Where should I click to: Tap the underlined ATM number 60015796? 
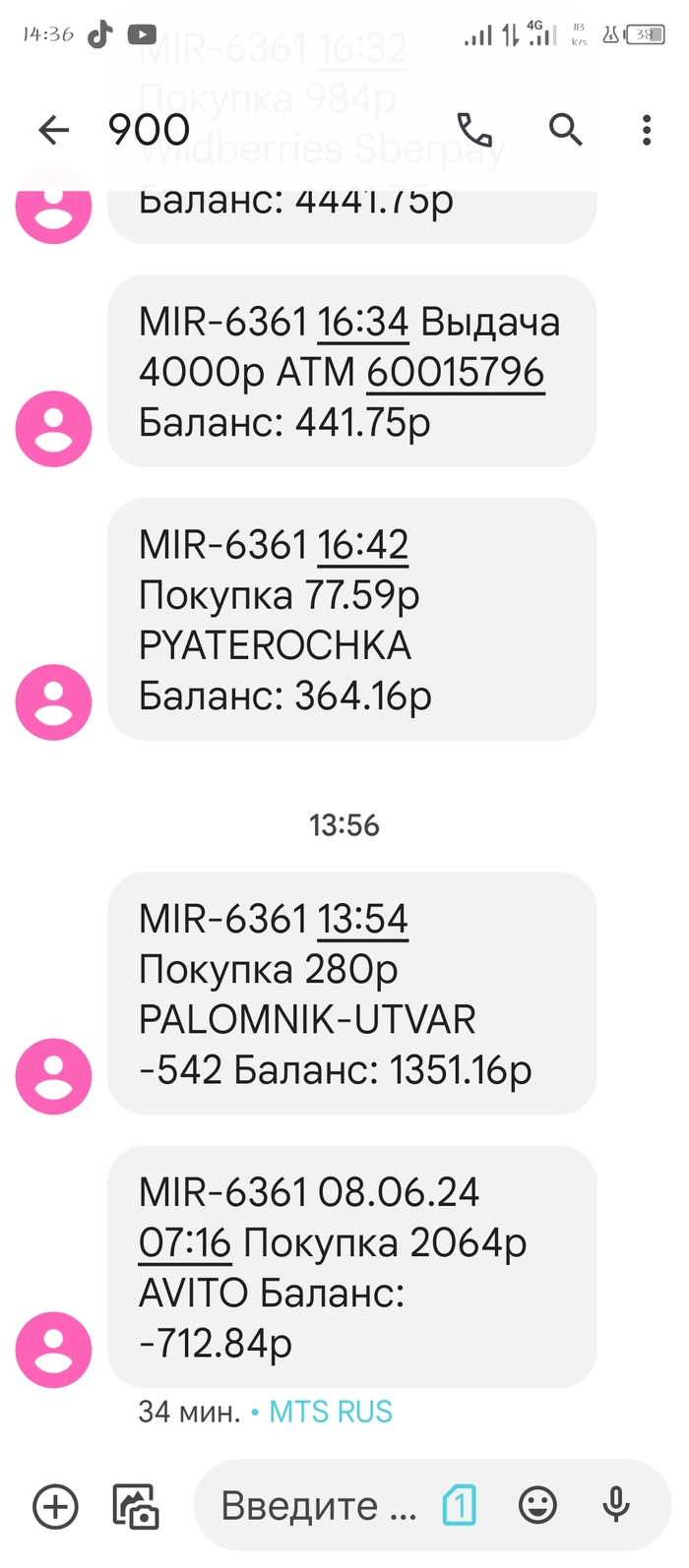455,373
